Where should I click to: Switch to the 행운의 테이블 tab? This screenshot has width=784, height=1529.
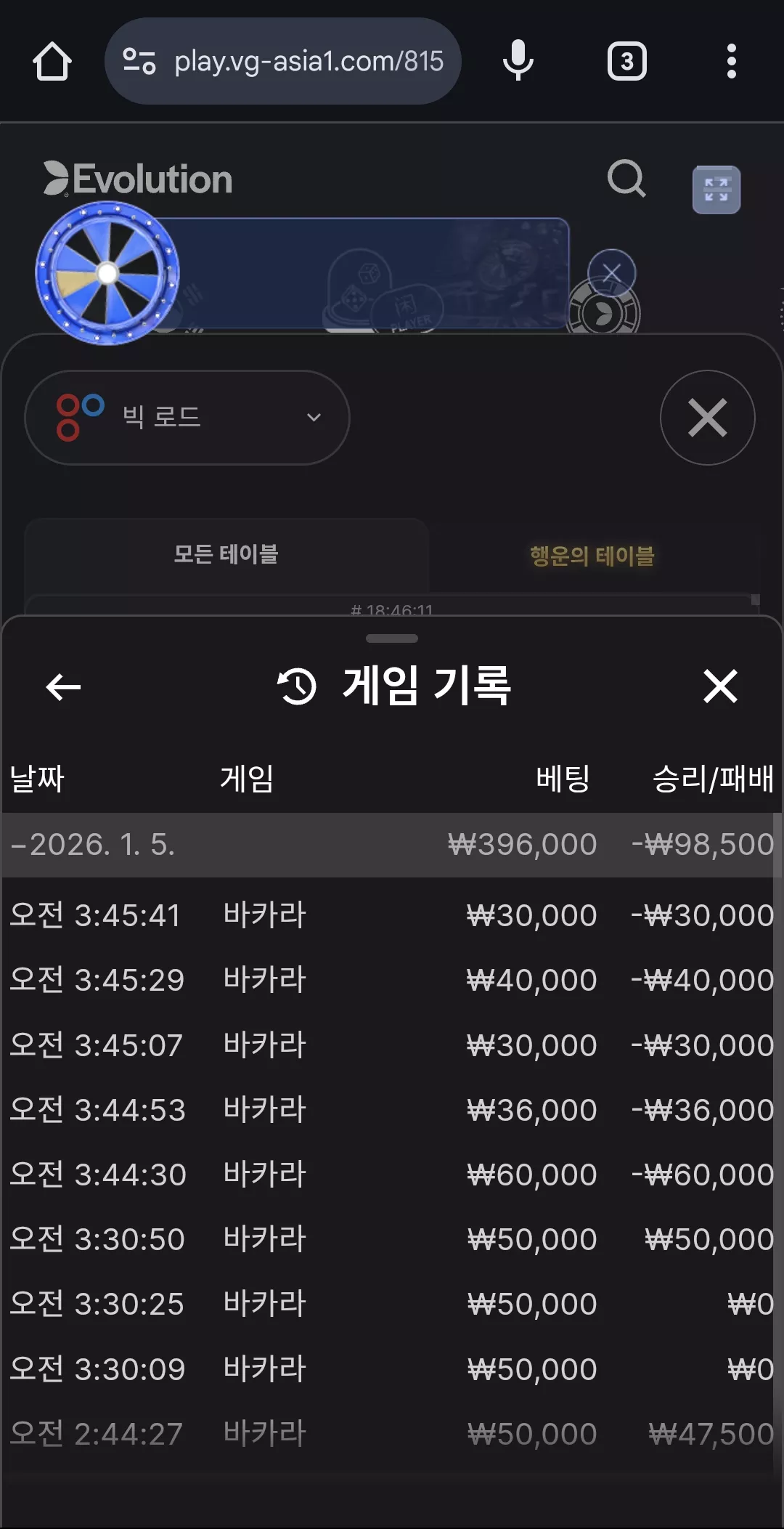pyautogui.click(x=592, y=556)
